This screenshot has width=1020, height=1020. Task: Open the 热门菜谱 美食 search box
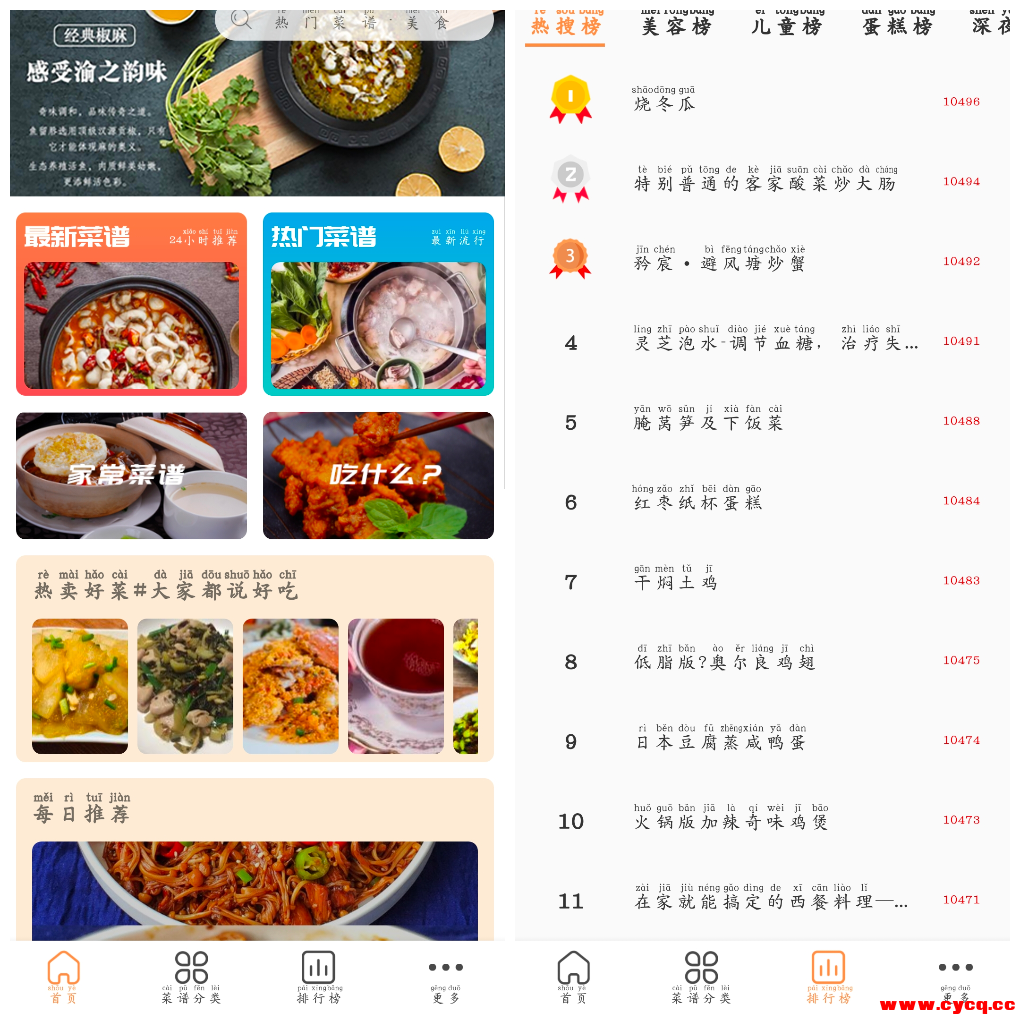355,22
